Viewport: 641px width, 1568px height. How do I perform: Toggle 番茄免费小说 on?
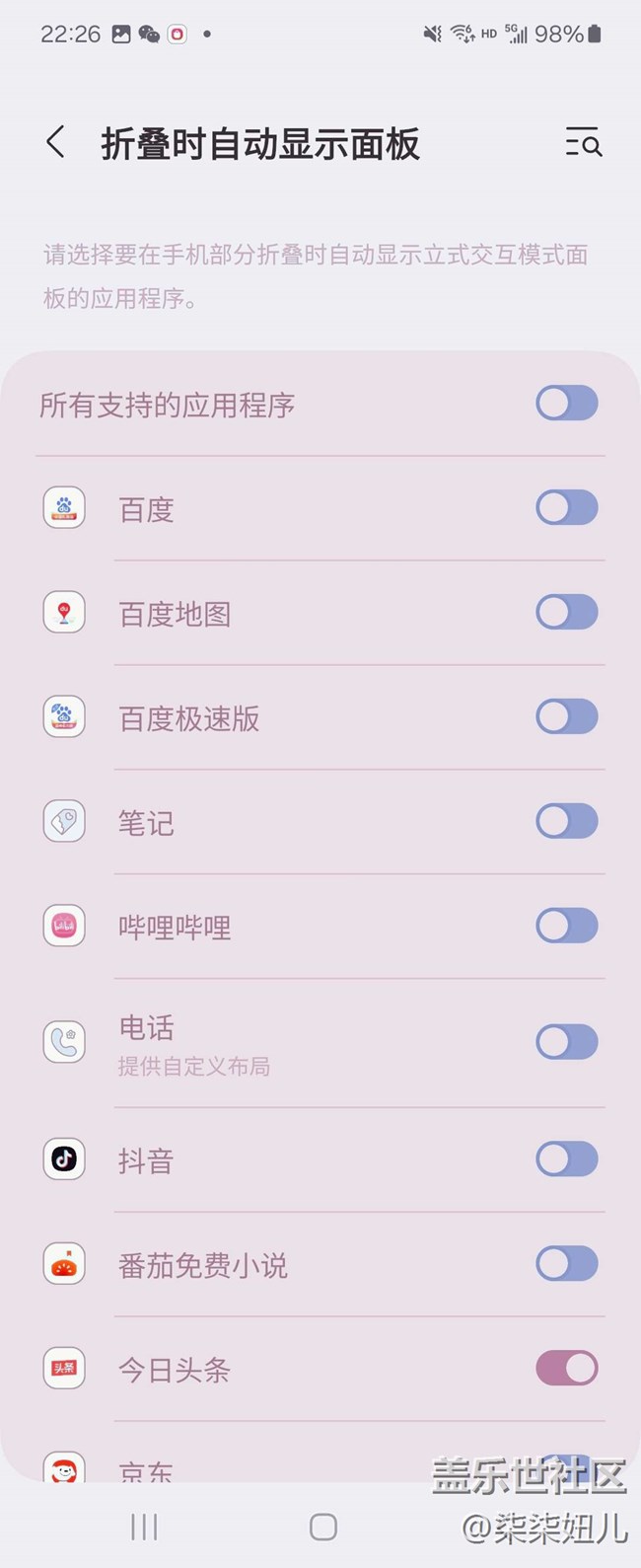pyautogui.click(x=566, y=1264)
